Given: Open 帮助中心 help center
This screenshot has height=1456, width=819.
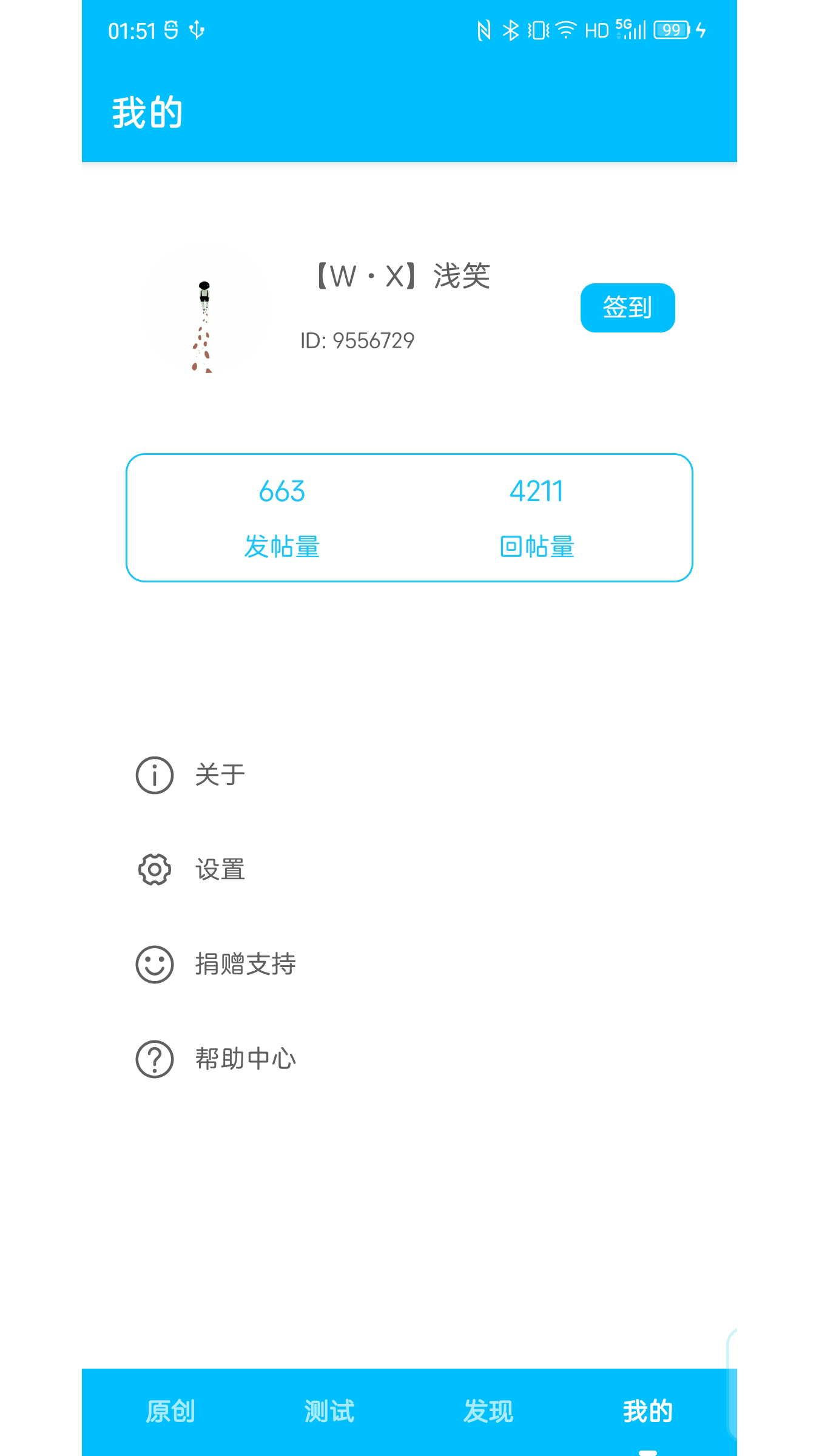Looking at the screenshot, I should click(245, 1059).
